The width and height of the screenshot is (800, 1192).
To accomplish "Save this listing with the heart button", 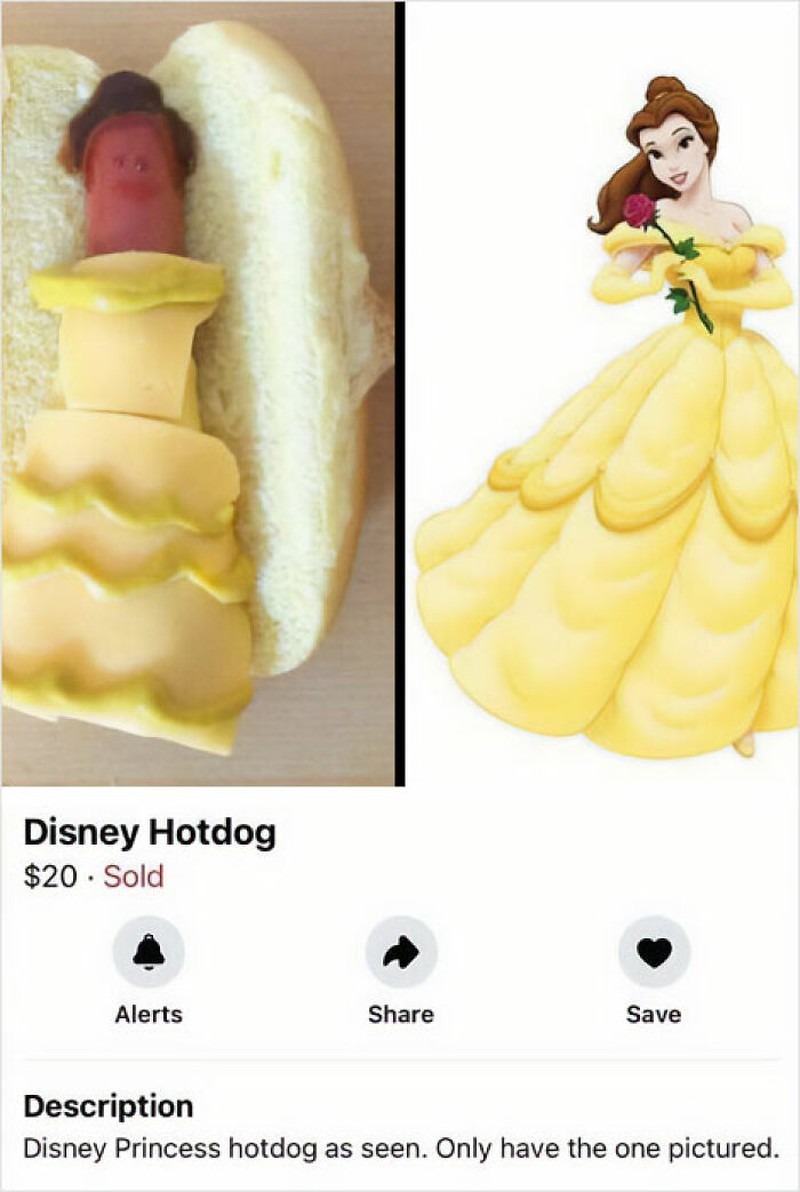I will click(x=653, y=952).
